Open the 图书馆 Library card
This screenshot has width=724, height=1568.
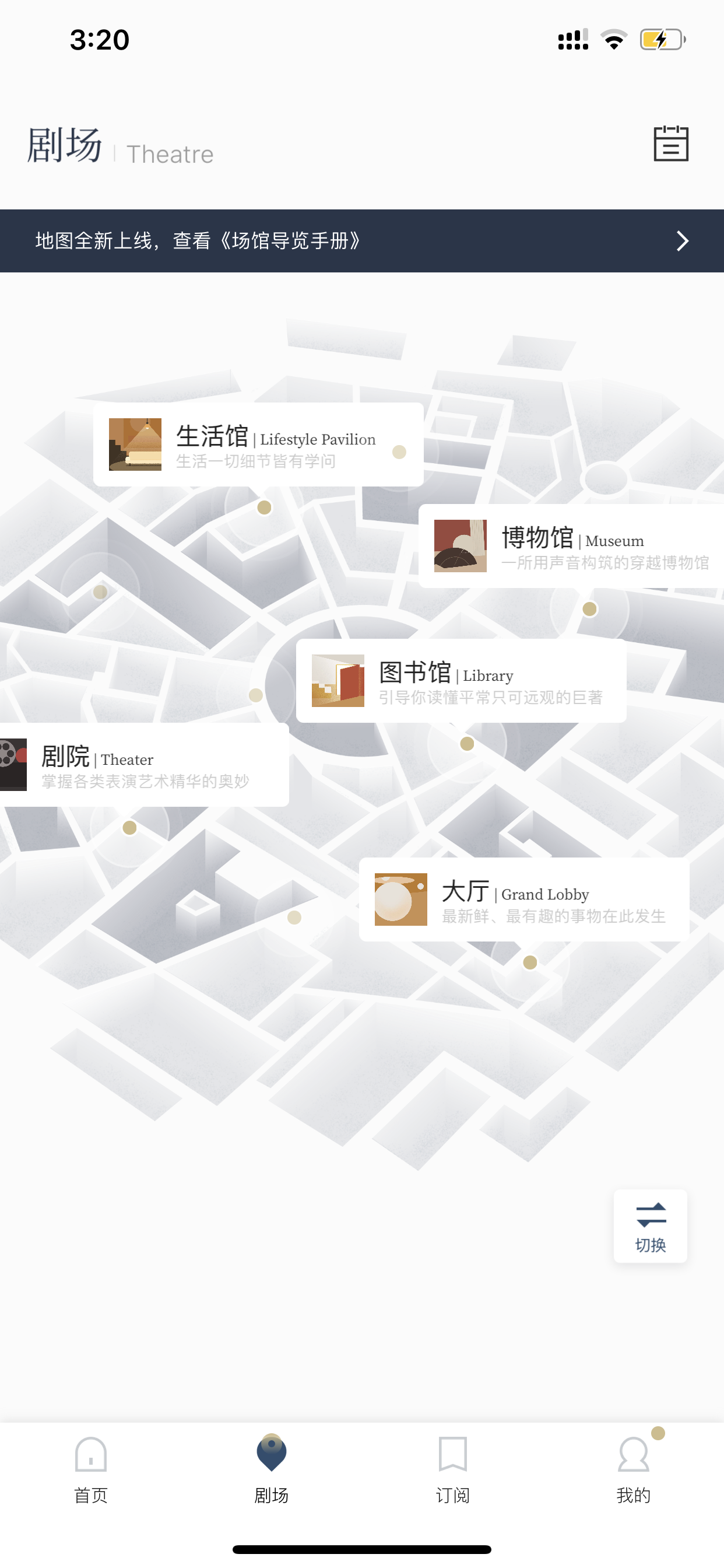(461, 681)
